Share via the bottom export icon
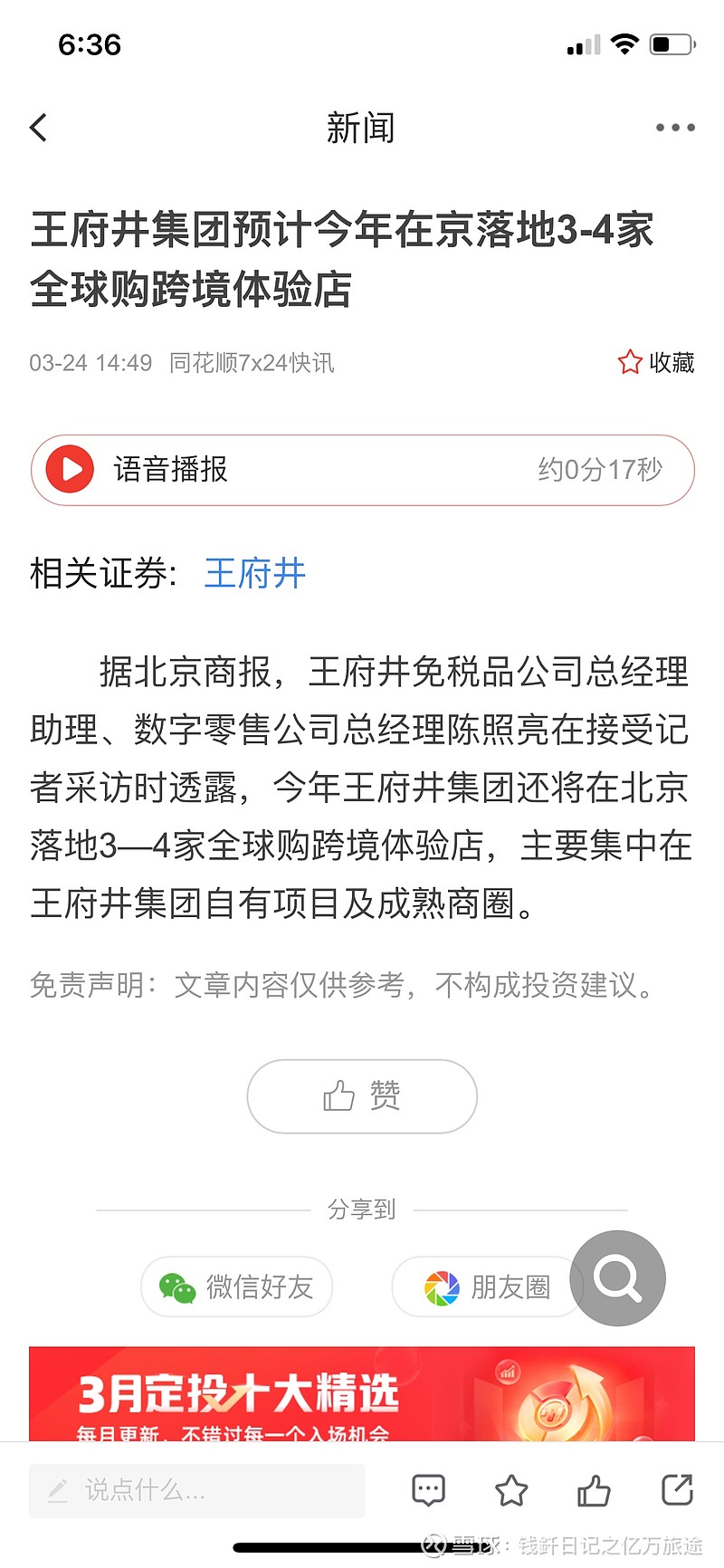The height and width of the screenshot is (1568, 724). [677, 1490]
